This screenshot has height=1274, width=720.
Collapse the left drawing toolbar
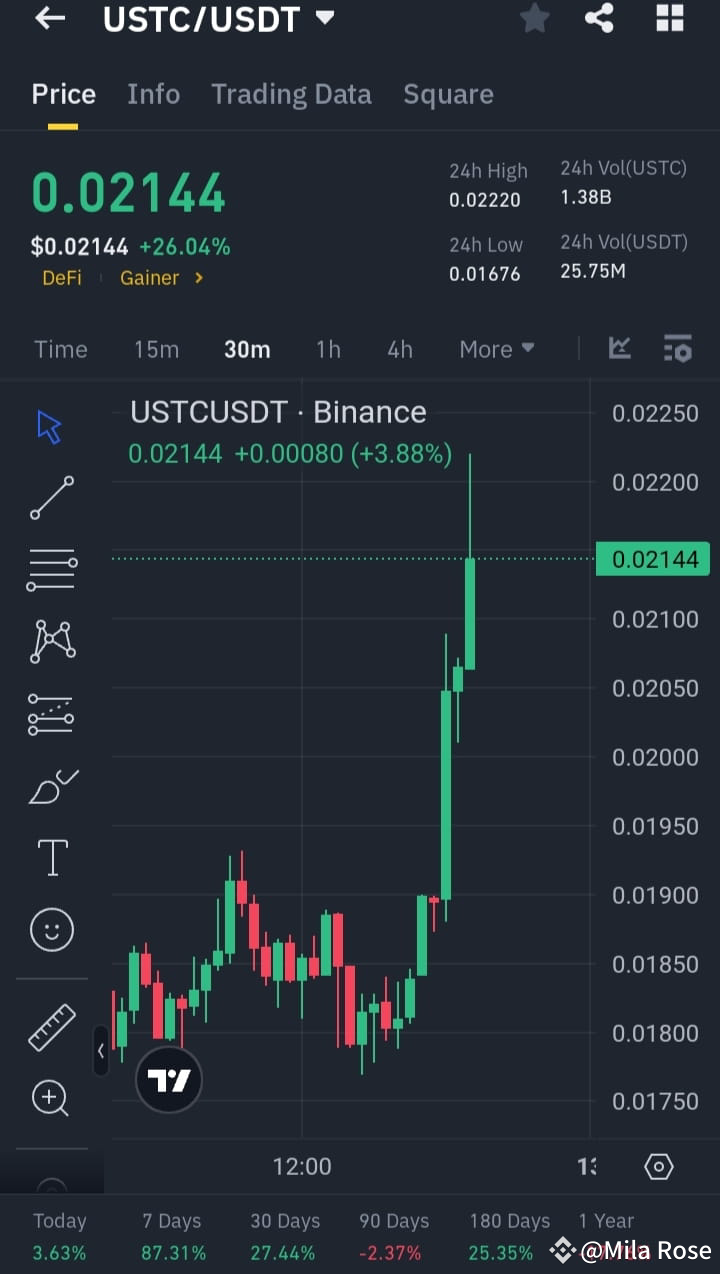(x=101, y=1052)
